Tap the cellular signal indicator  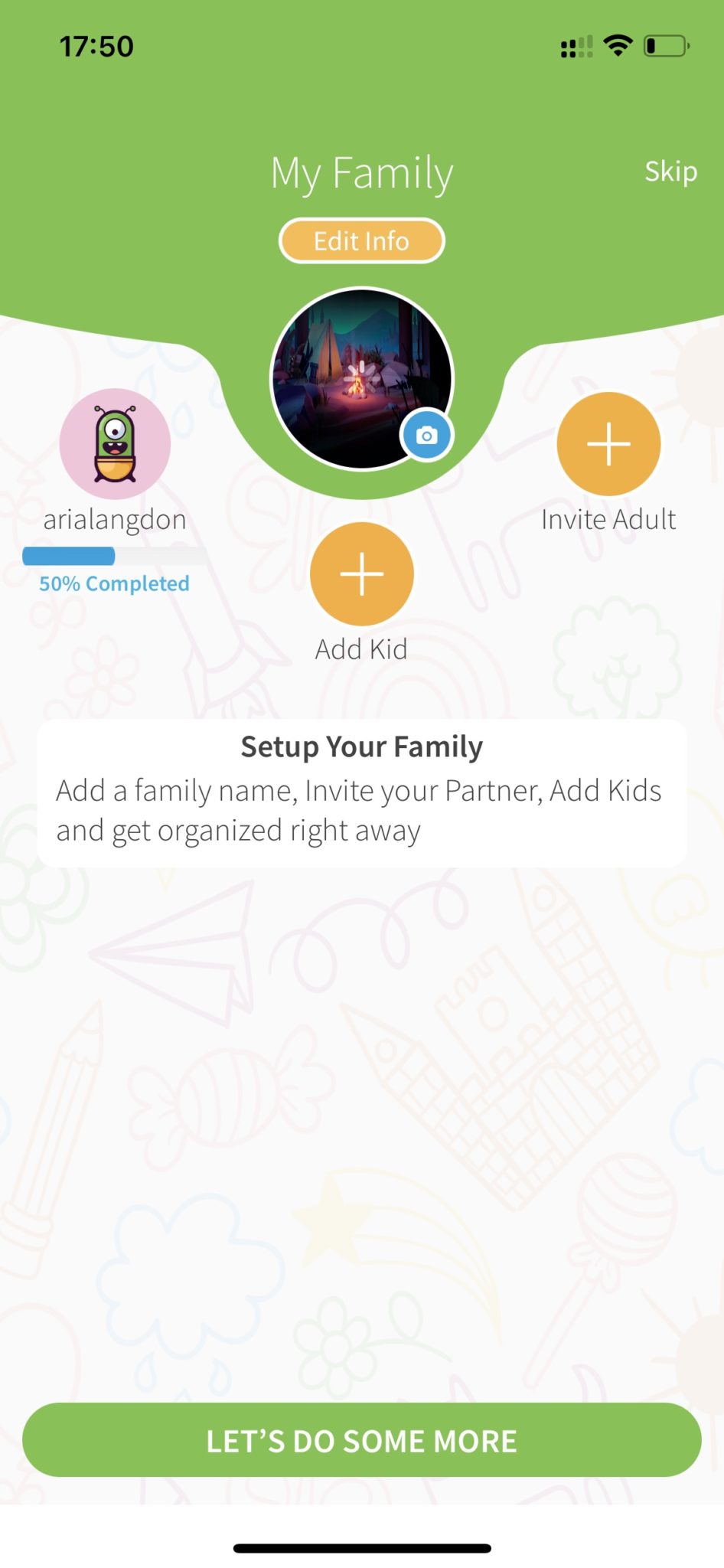[576, 46]
